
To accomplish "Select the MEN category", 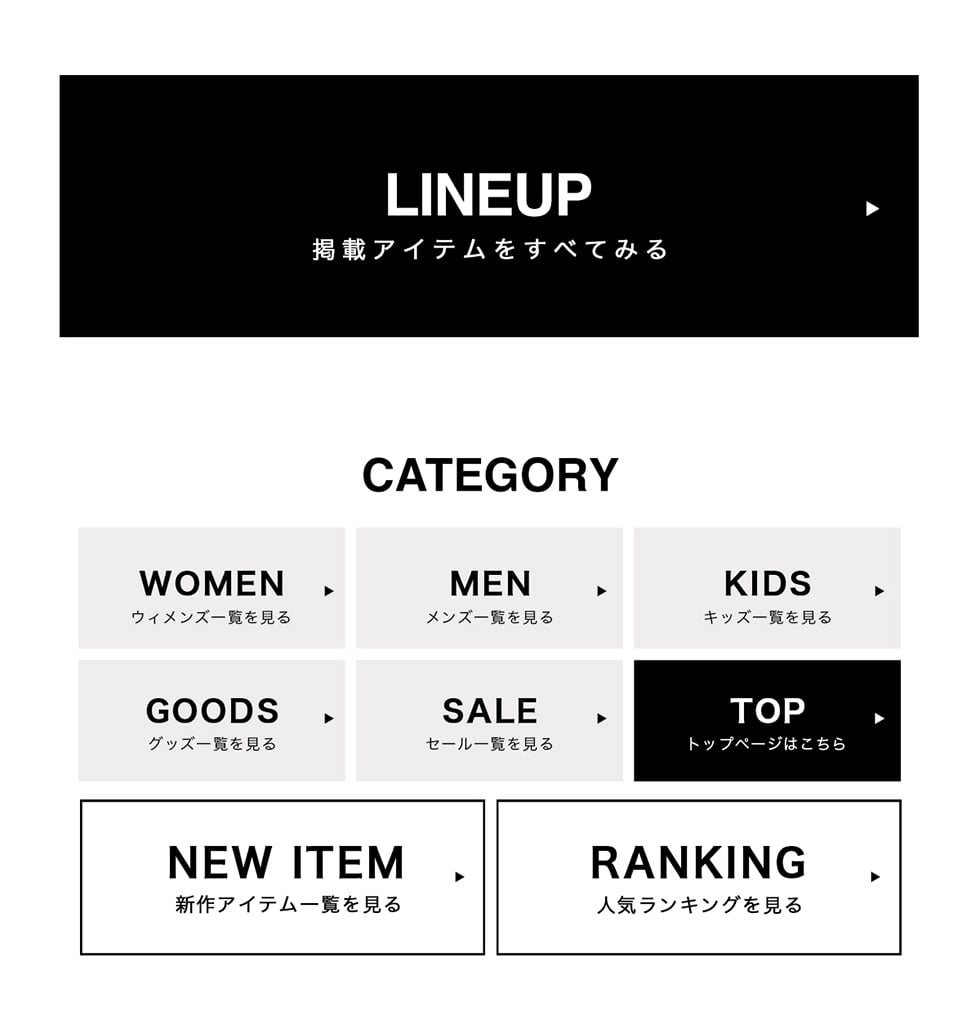I will (x=489, y=589).
